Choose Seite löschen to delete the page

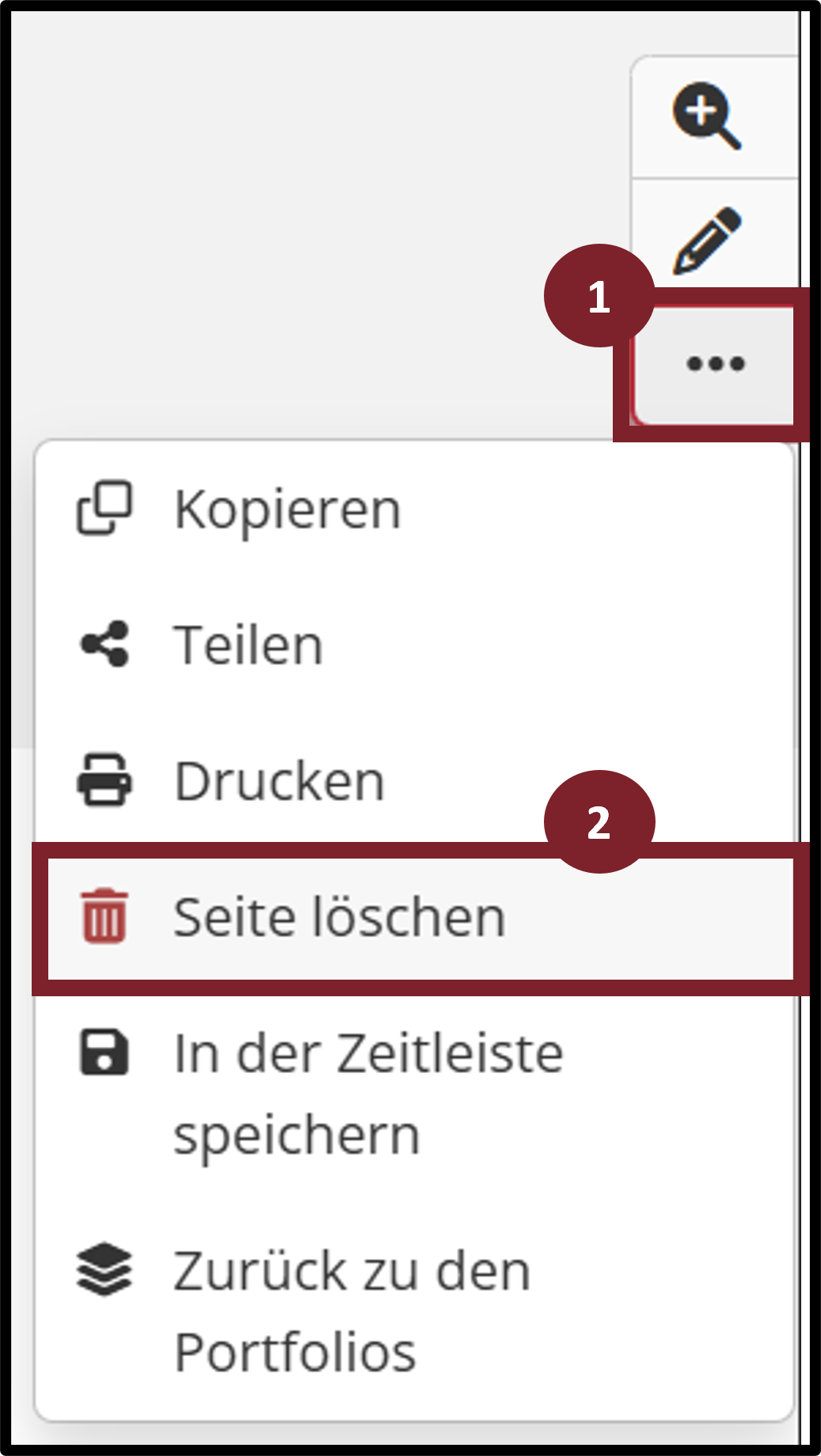339,918
